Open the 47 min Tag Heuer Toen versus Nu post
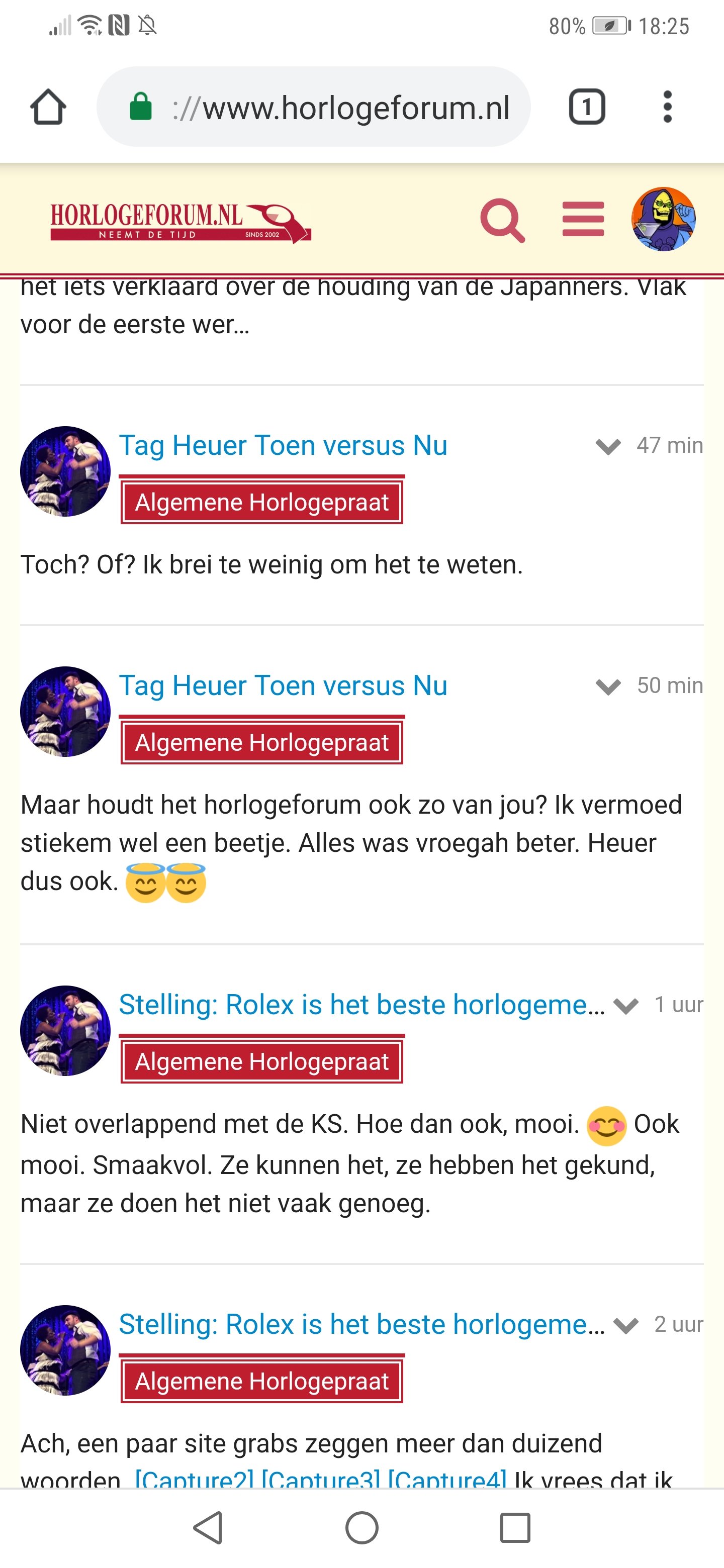Viewport: 724px width, 1568px height. click(x=283, y=445)
